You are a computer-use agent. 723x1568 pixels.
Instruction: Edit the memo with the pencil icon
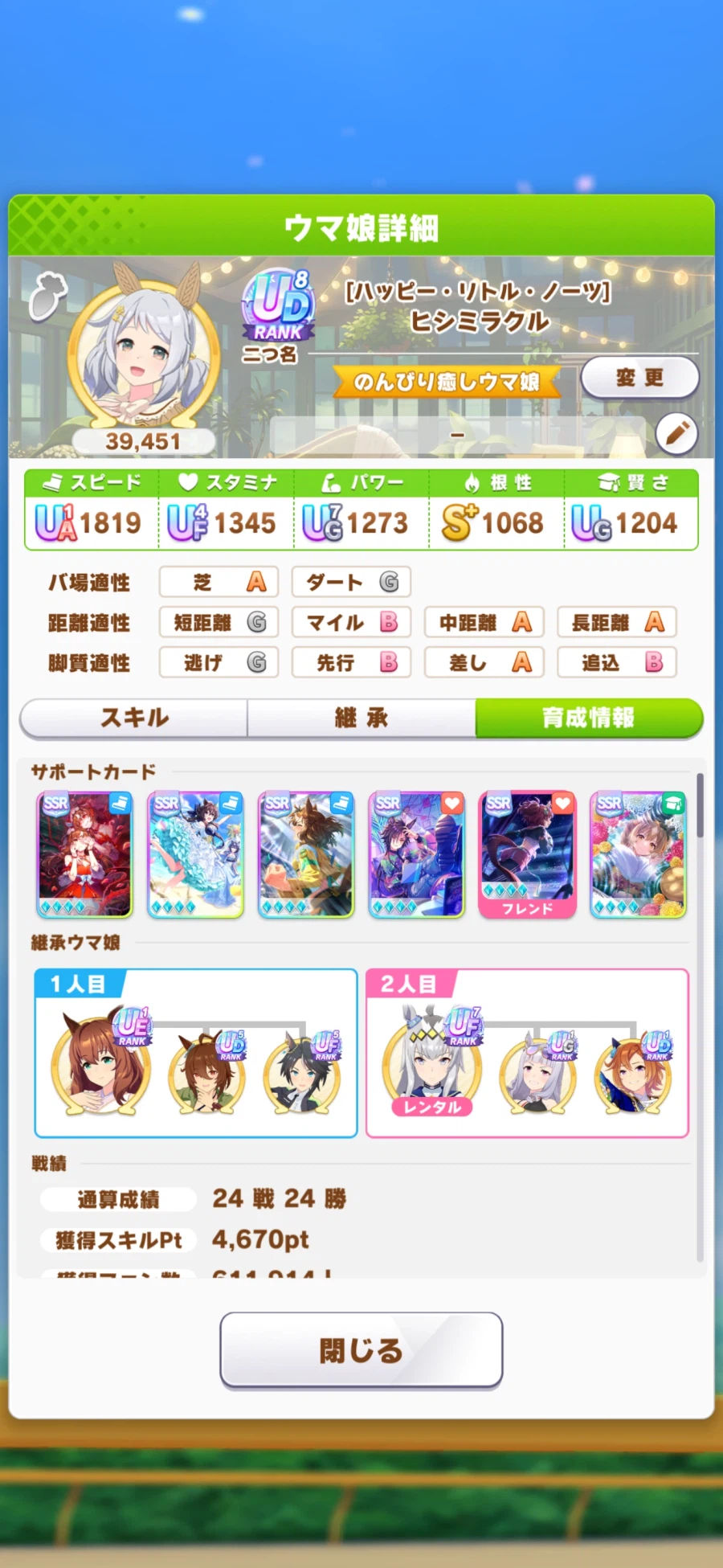coord(676,433)
